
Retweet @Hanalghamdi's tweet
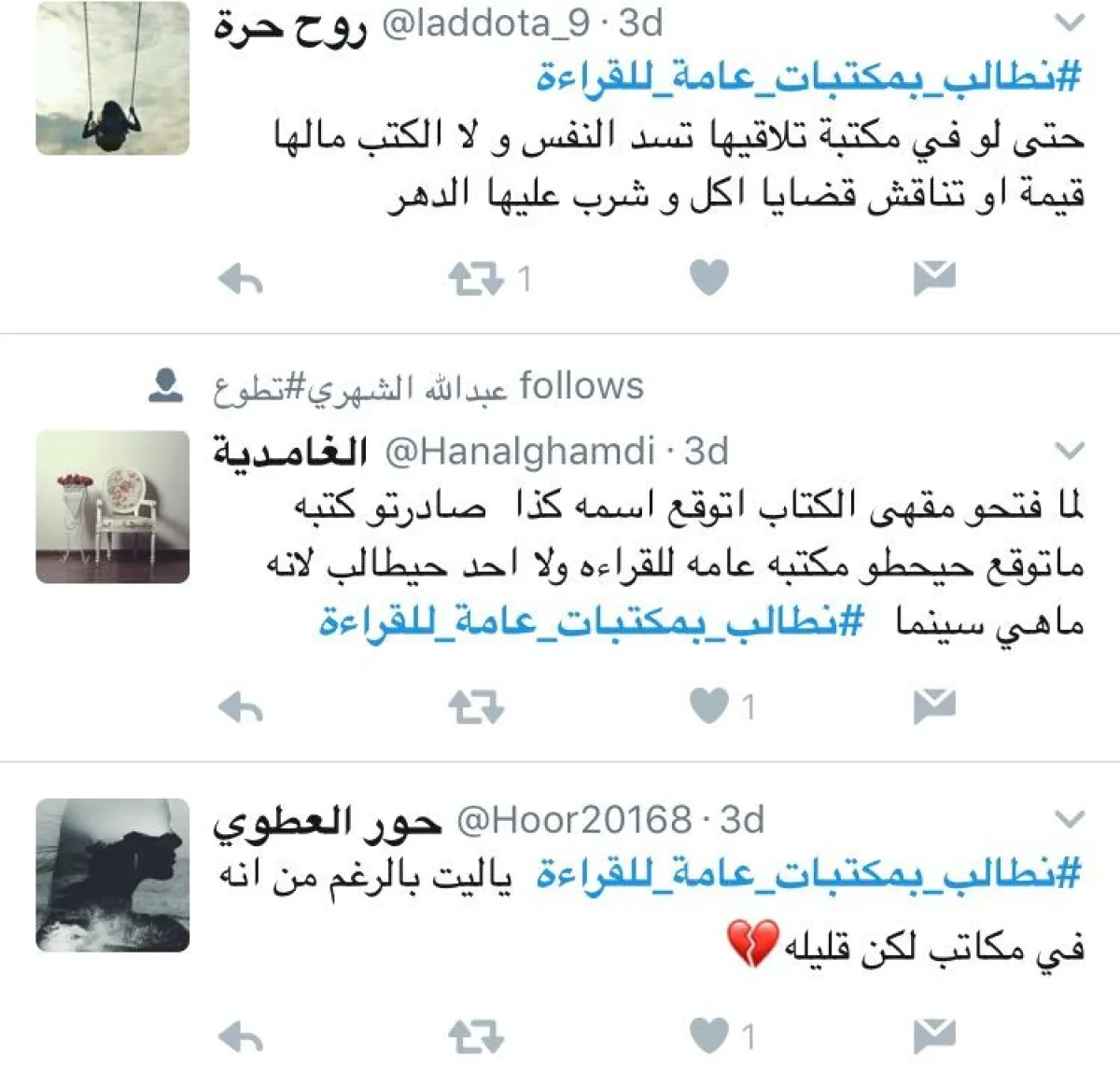[476, 708]
